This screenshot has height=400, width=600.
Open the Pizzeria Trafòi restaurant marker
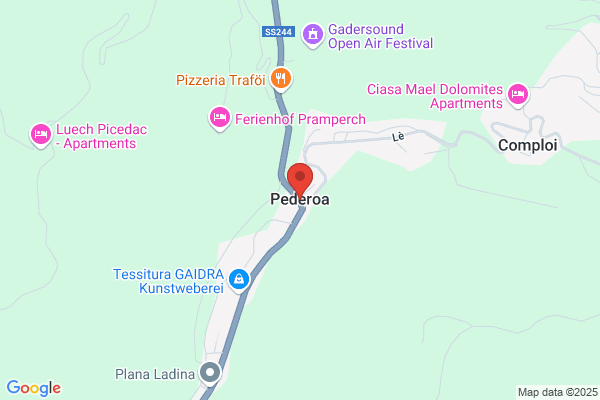tap(281, 79)
